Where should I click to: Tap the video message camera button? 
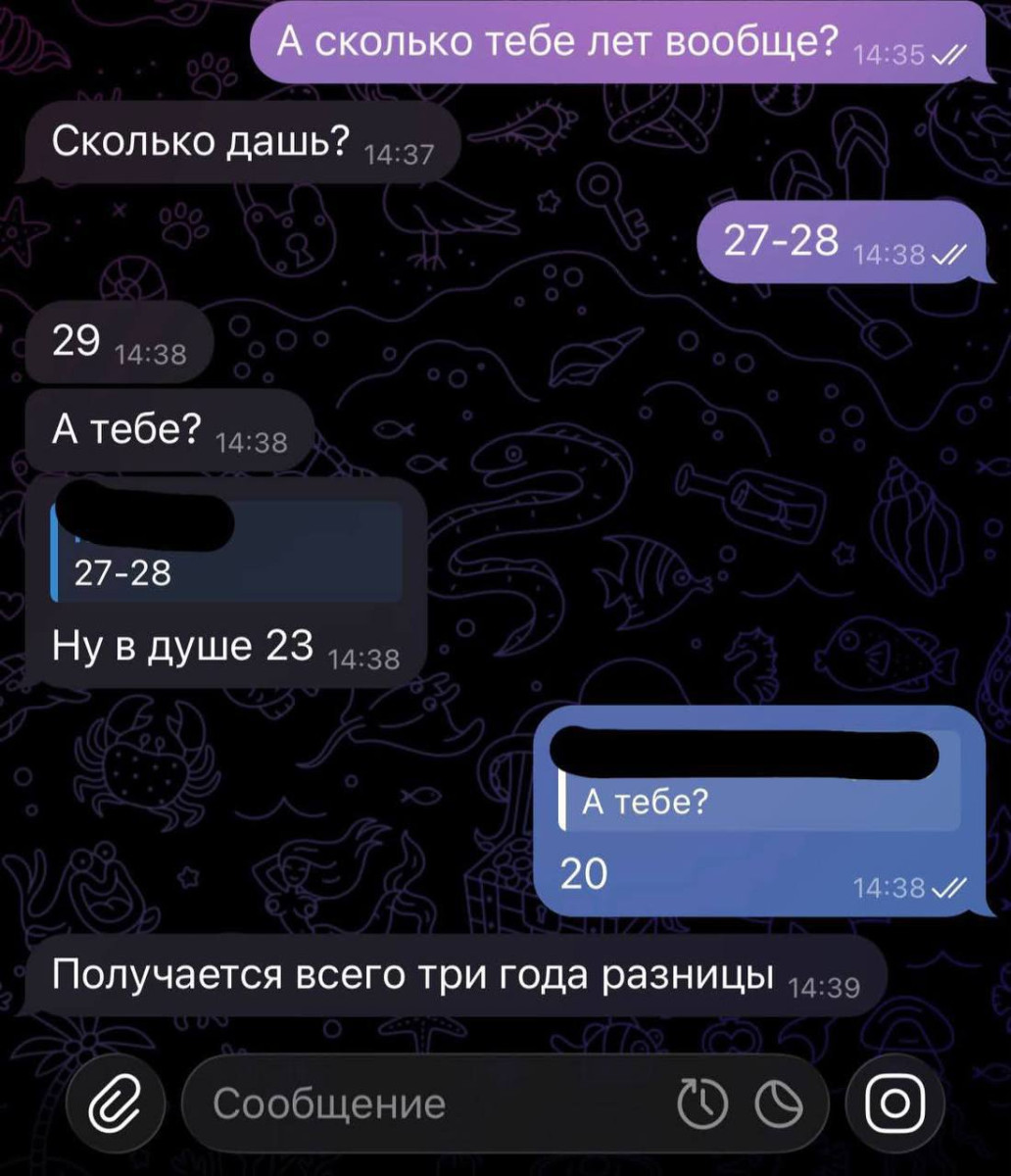pyautogui.click(x=894, y=1103)
